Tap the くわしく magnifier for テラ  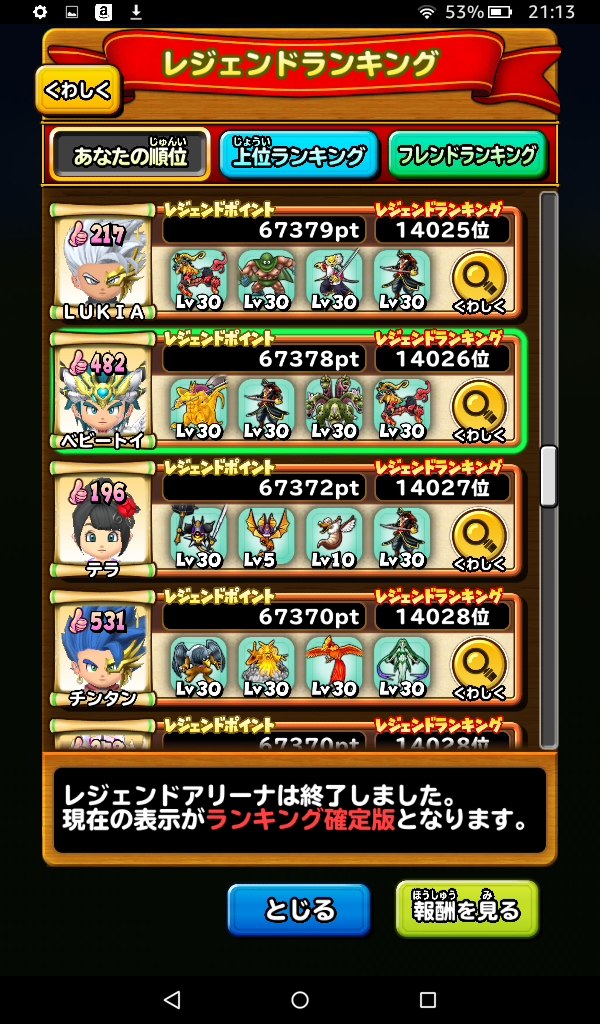(479, 538)
